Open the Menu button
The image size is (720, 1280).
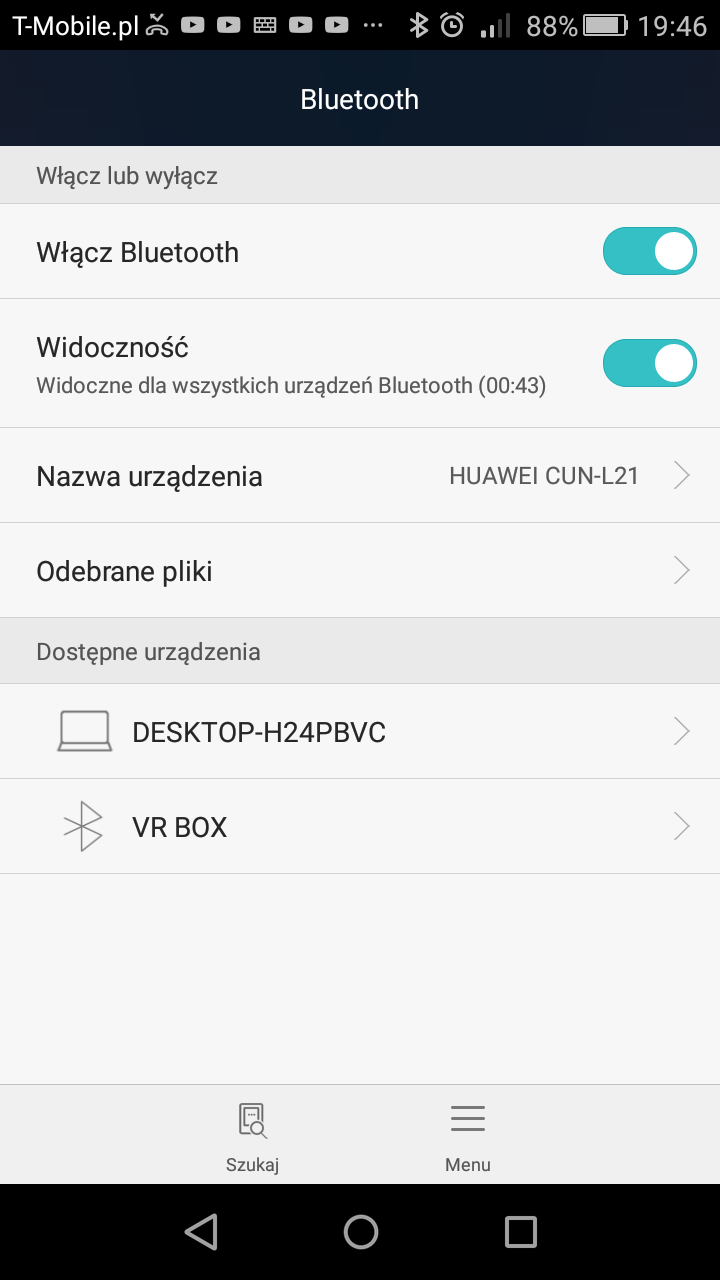pos(468,1137)
